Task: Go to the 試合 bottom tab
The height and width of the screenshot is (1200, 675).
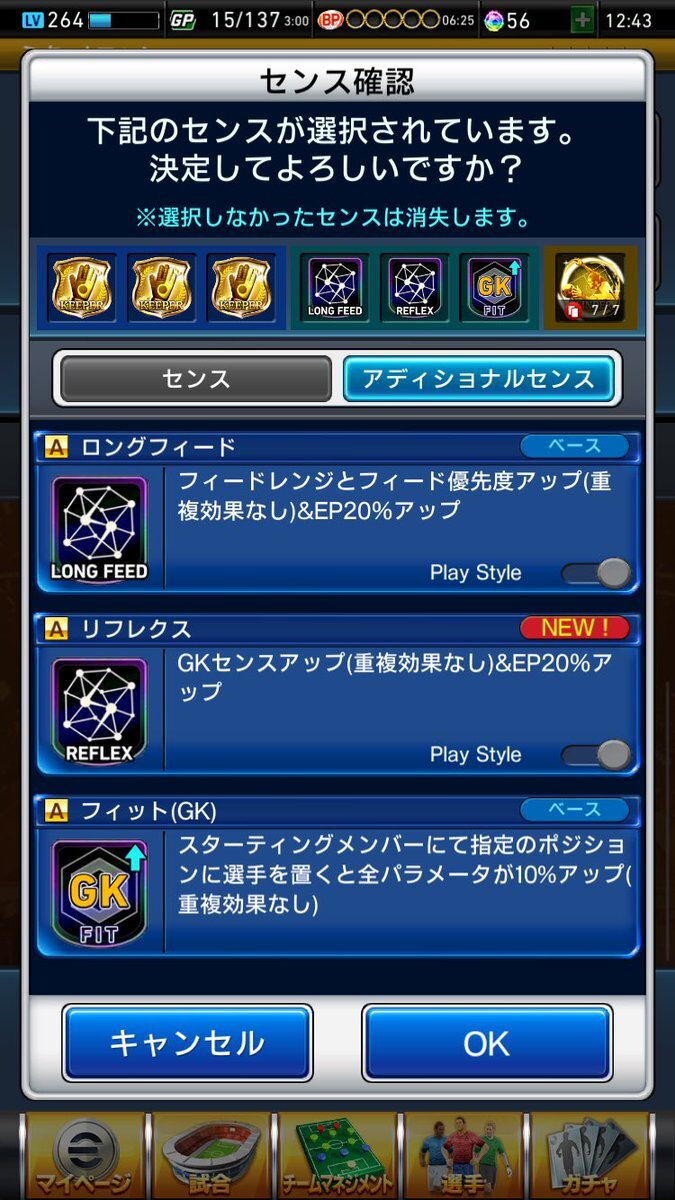Action: (210, 1155)
